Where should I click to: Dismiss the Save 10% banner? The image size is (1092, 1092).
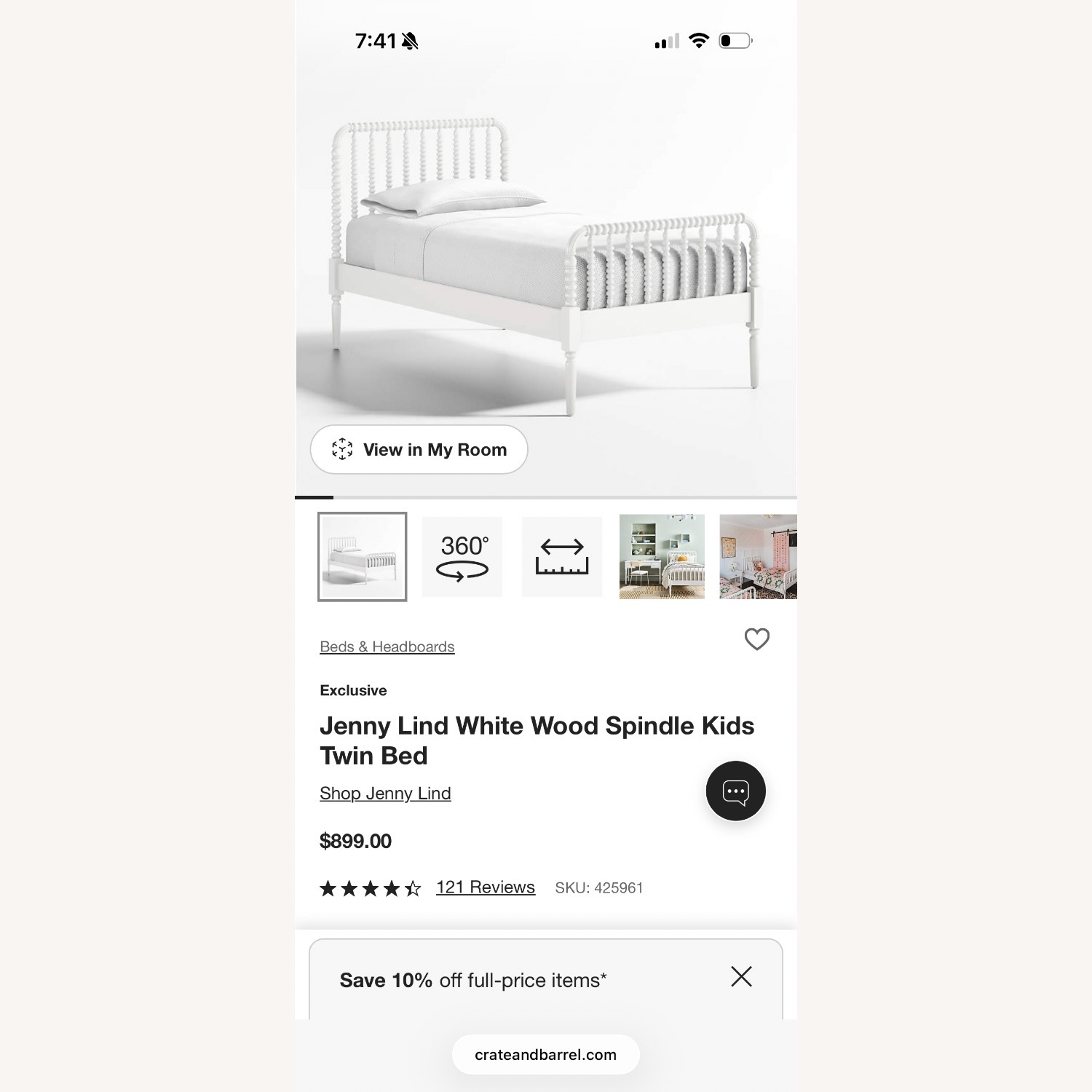pyautogui.click(x=741, y=976)
